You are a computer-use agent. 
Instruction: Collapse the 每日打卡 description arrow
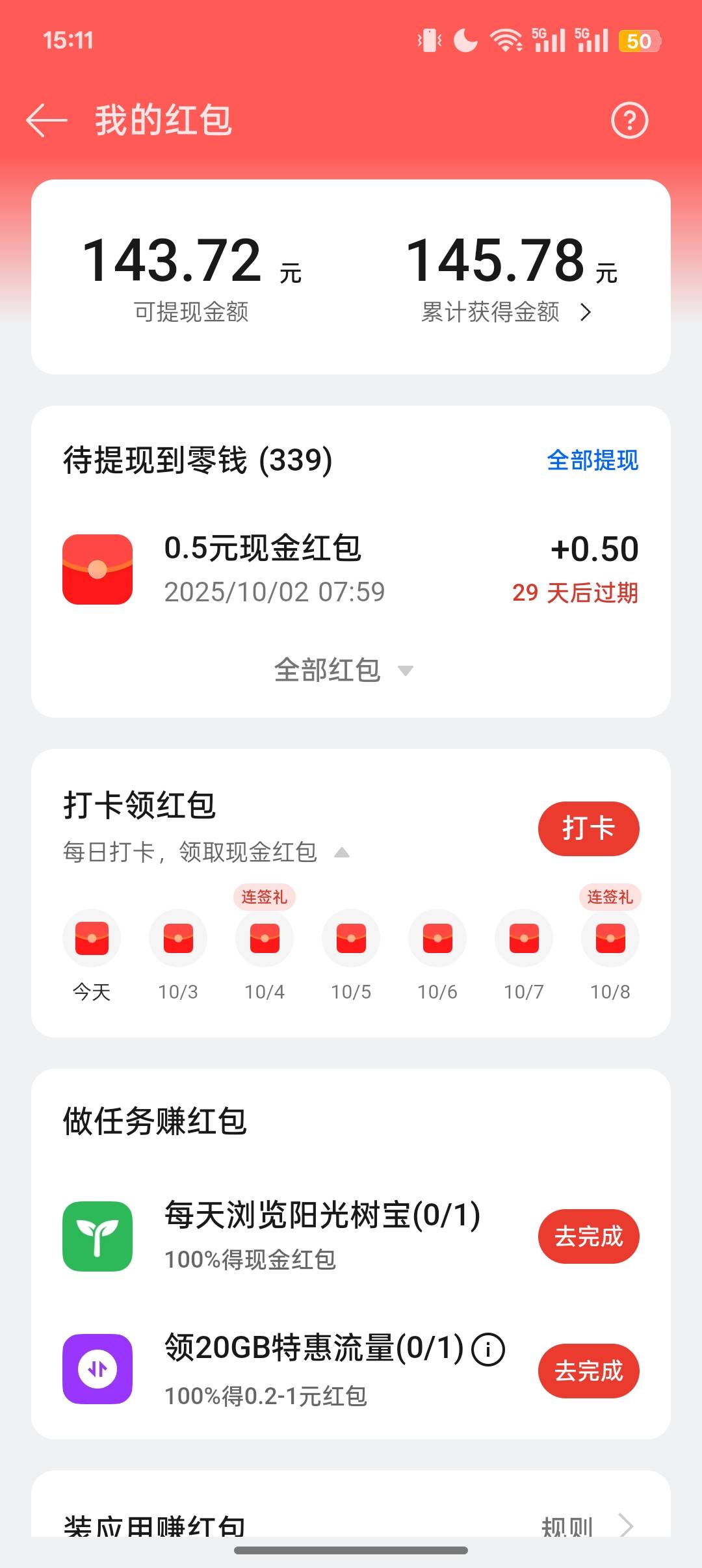[342, 852]
